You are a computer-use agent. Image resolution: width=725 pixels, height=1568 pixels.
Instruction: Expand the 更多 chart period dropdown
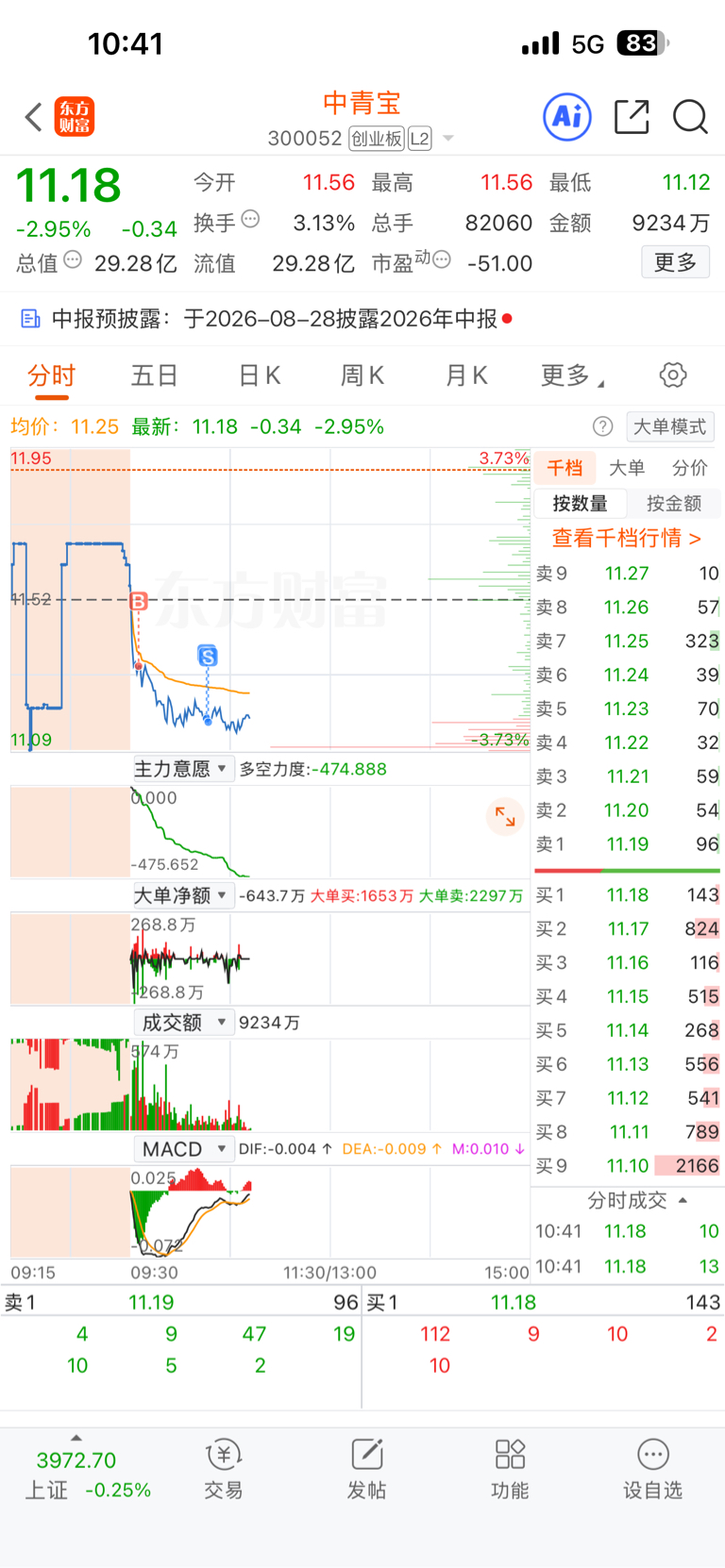point(572,375)
